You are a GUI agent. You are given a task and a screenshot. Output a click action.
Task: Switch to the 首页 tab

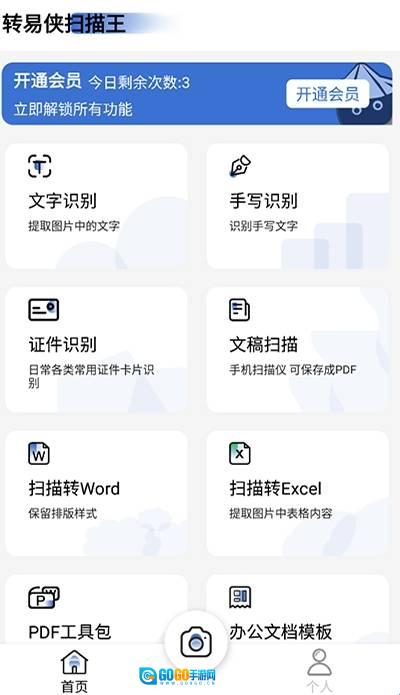pyautogui.click(x=74, y=671)
